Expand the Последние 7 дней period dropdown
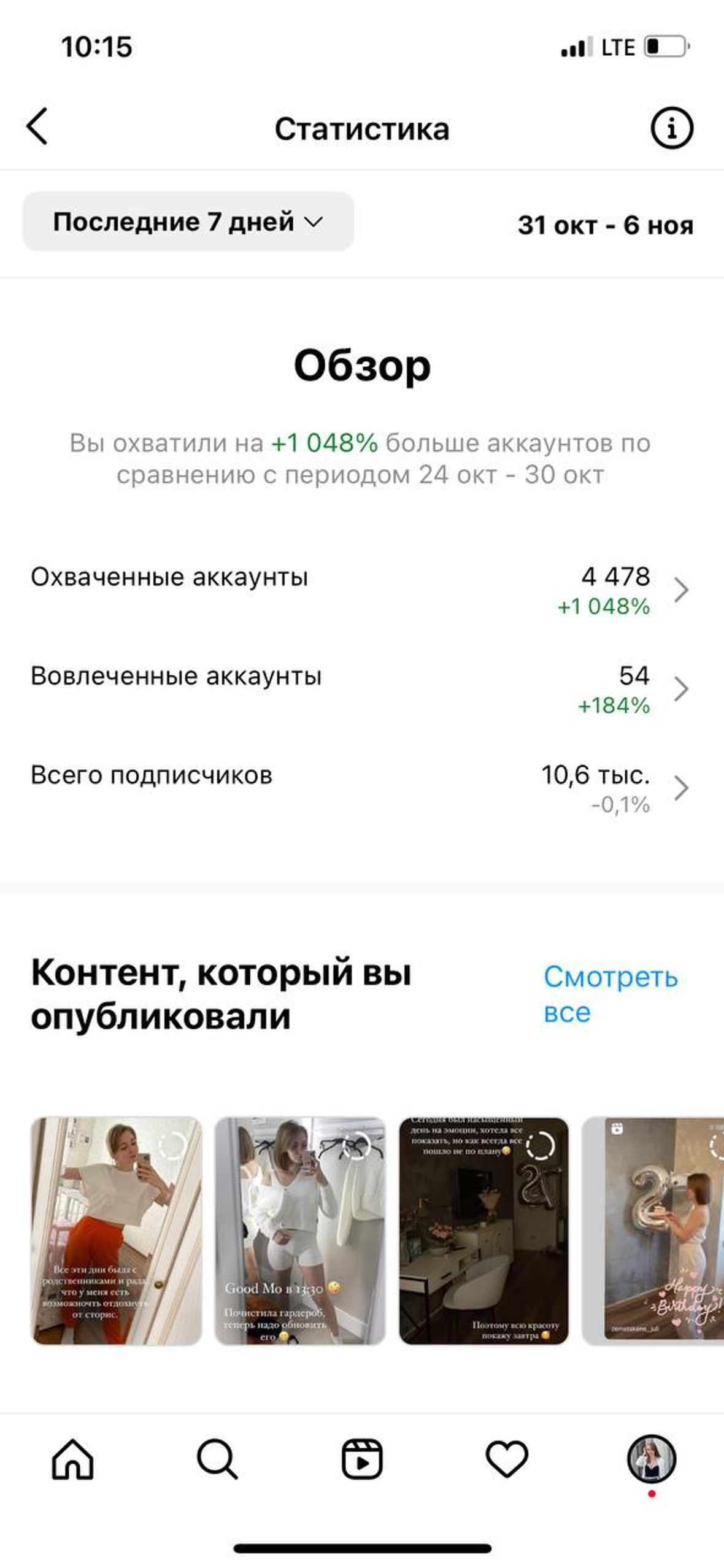Viewport: 724px width, 1568px height. pyautogui.click(x=188, y=222)
